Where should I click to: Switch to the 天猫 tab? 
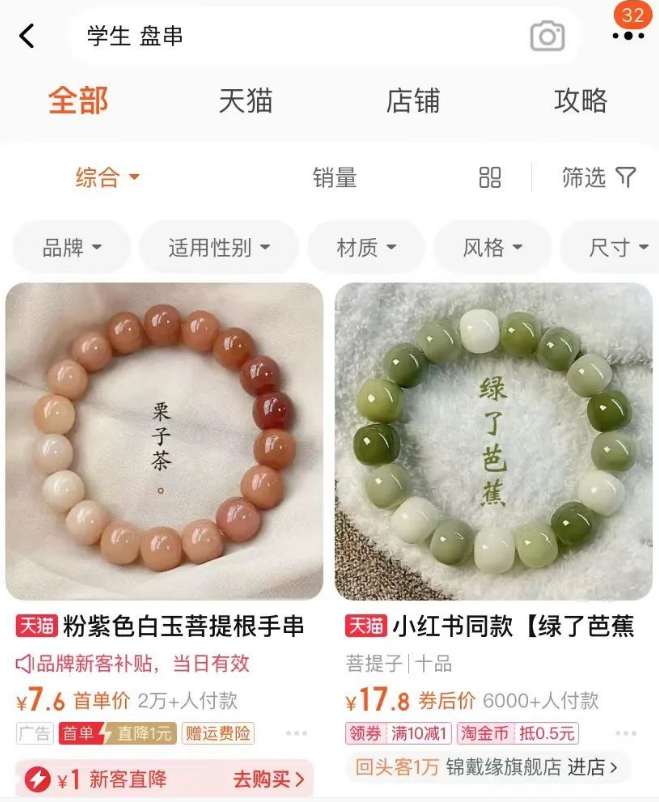click(246, 101)
